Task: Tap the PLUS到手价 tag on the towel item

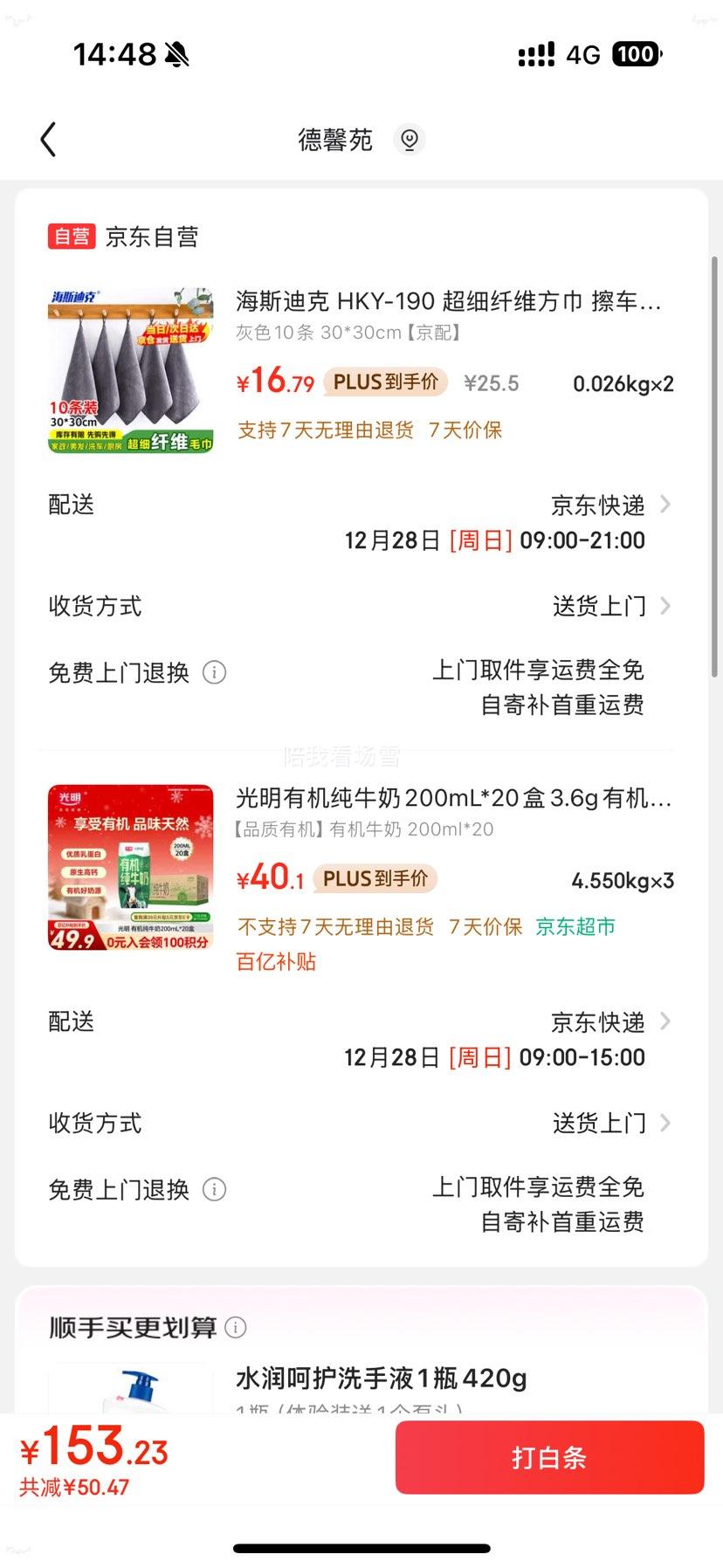Action: [384, 382]
